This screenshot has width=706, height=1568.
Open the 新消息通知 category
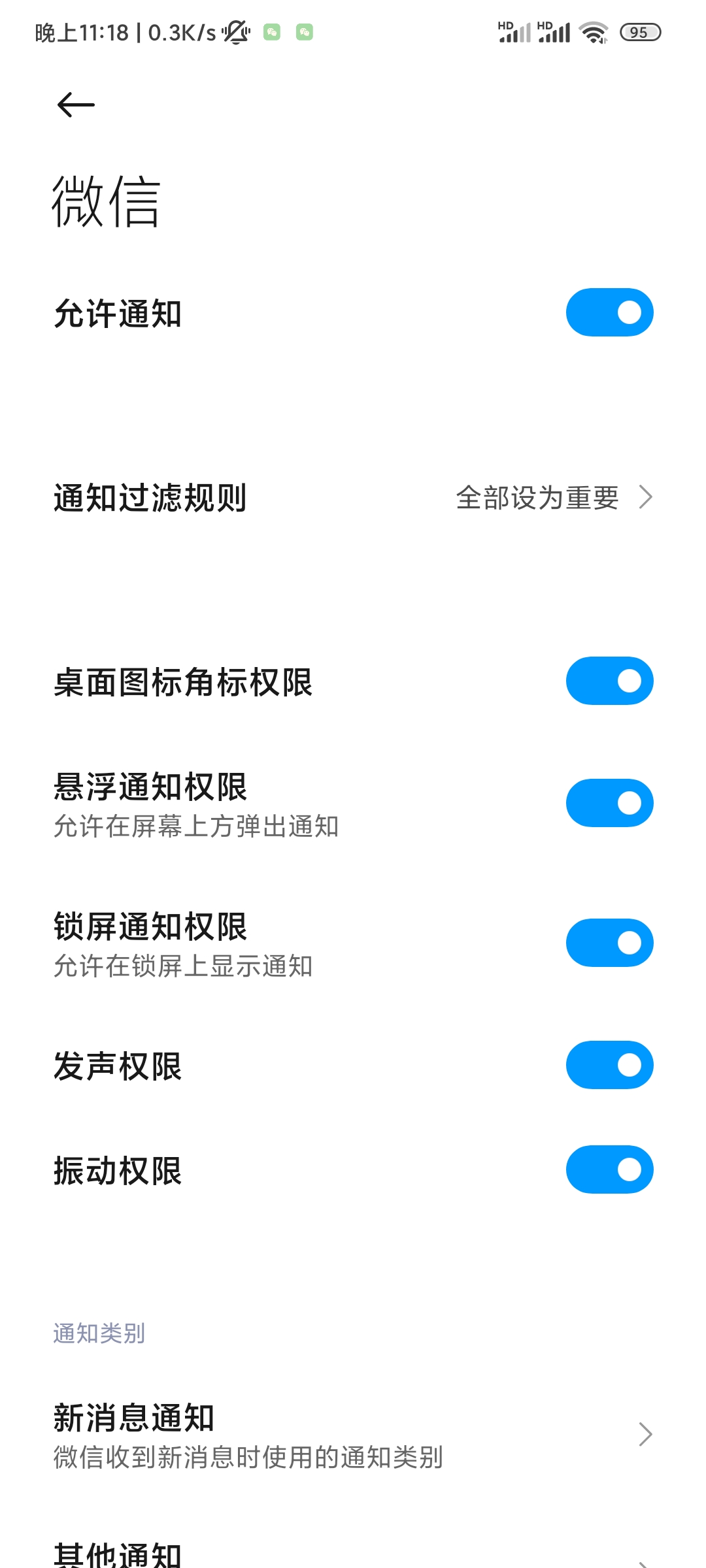[x=353, y=1435]
